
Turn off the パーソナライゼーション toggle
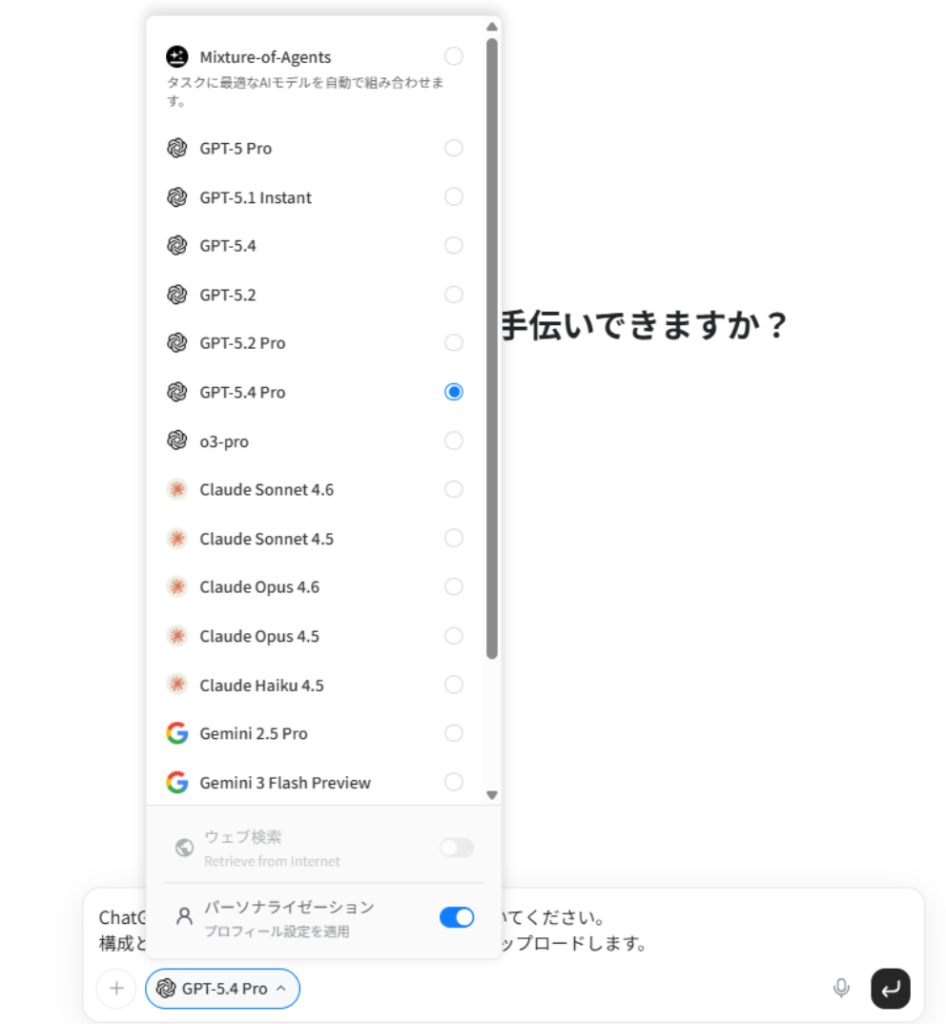457,917
